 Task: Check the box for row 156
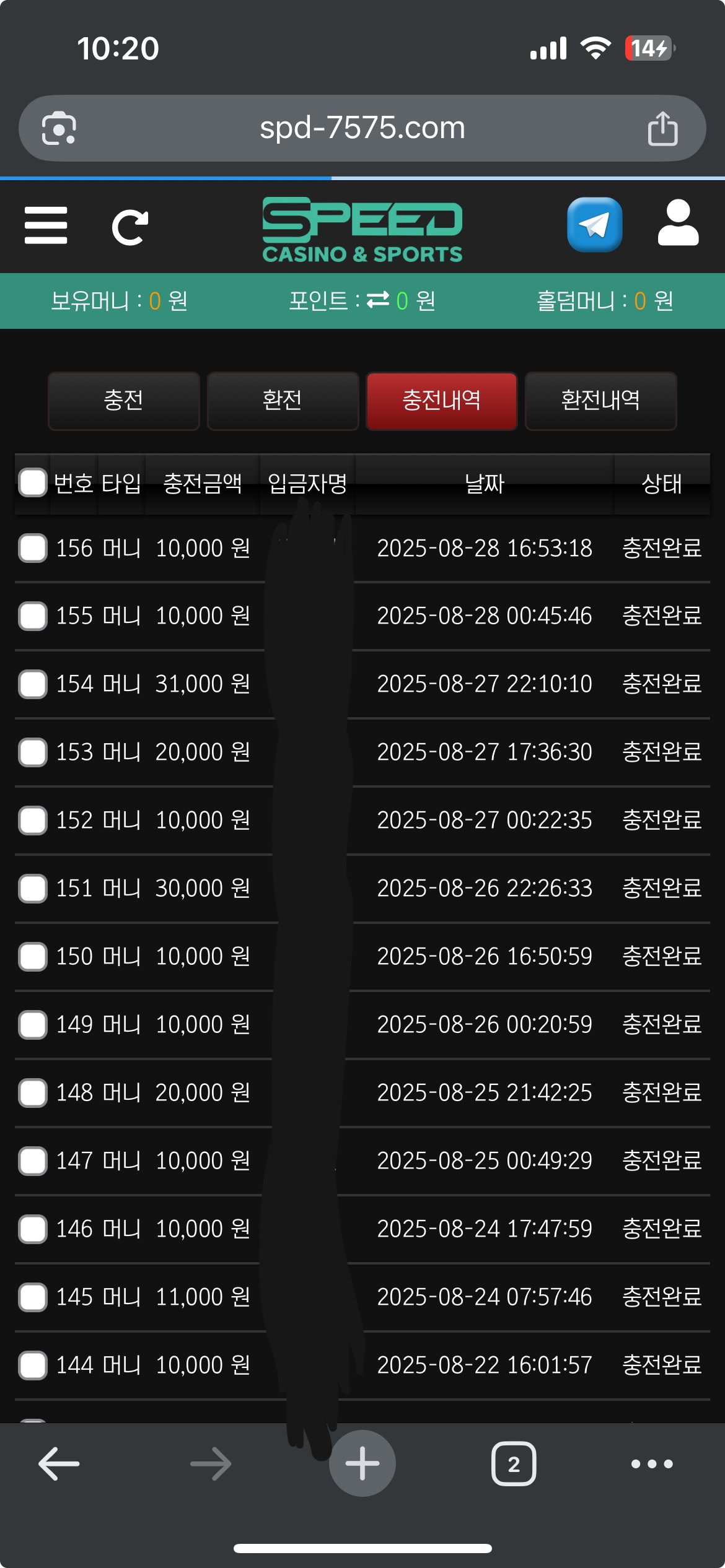pos(33,548)
